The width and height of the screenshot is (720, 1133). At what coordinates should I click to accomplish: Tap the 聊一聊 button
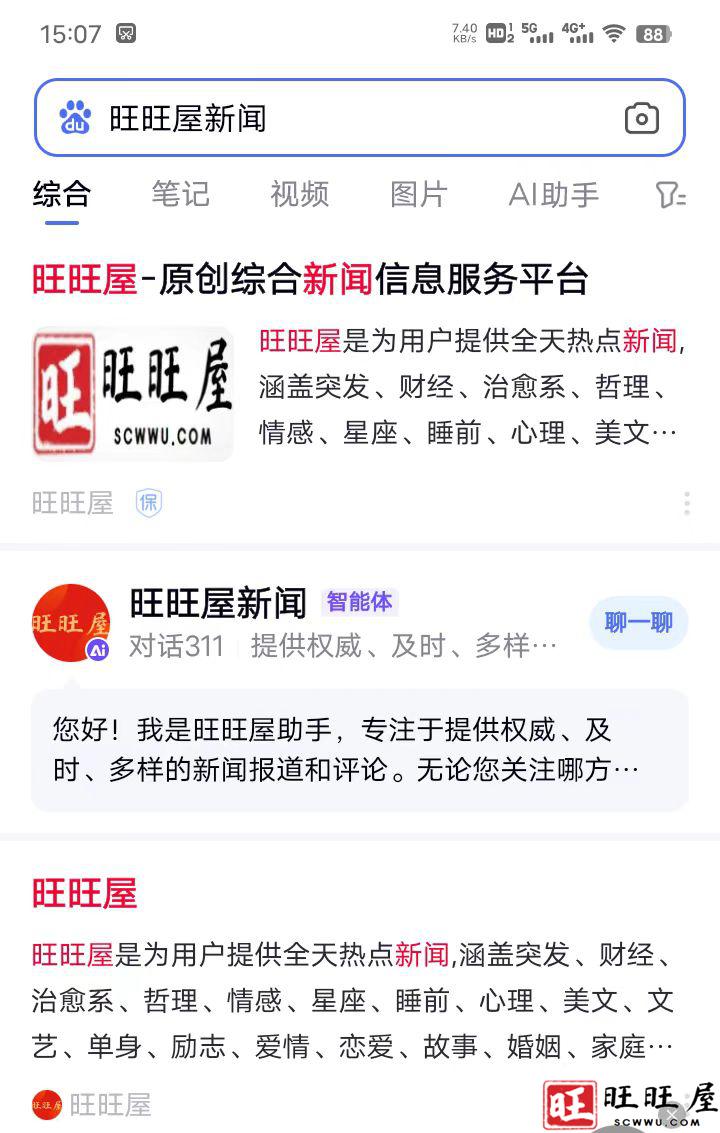[x=638, y=623]
